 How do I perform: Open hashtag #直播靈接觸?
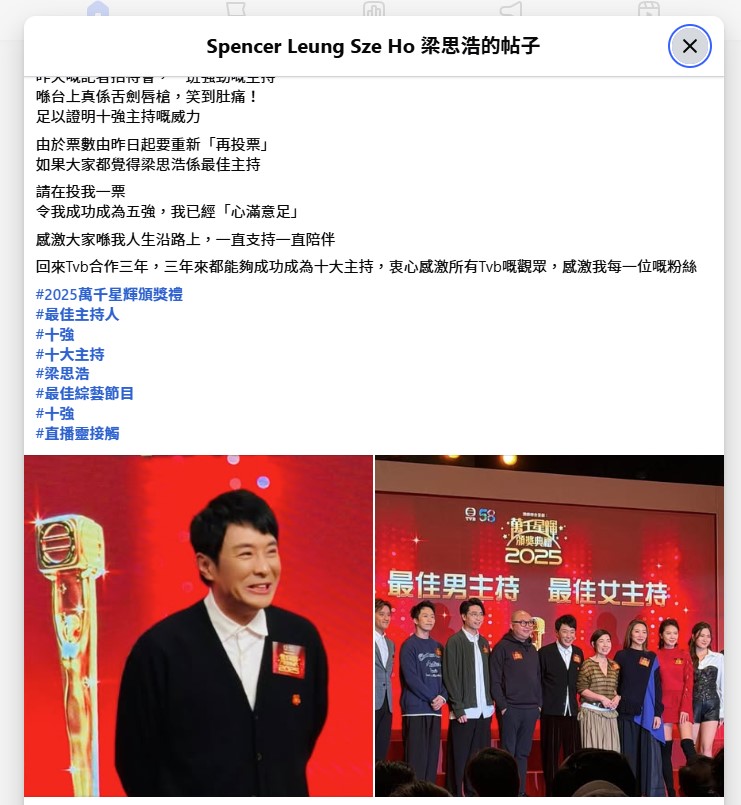click(77, 433)
